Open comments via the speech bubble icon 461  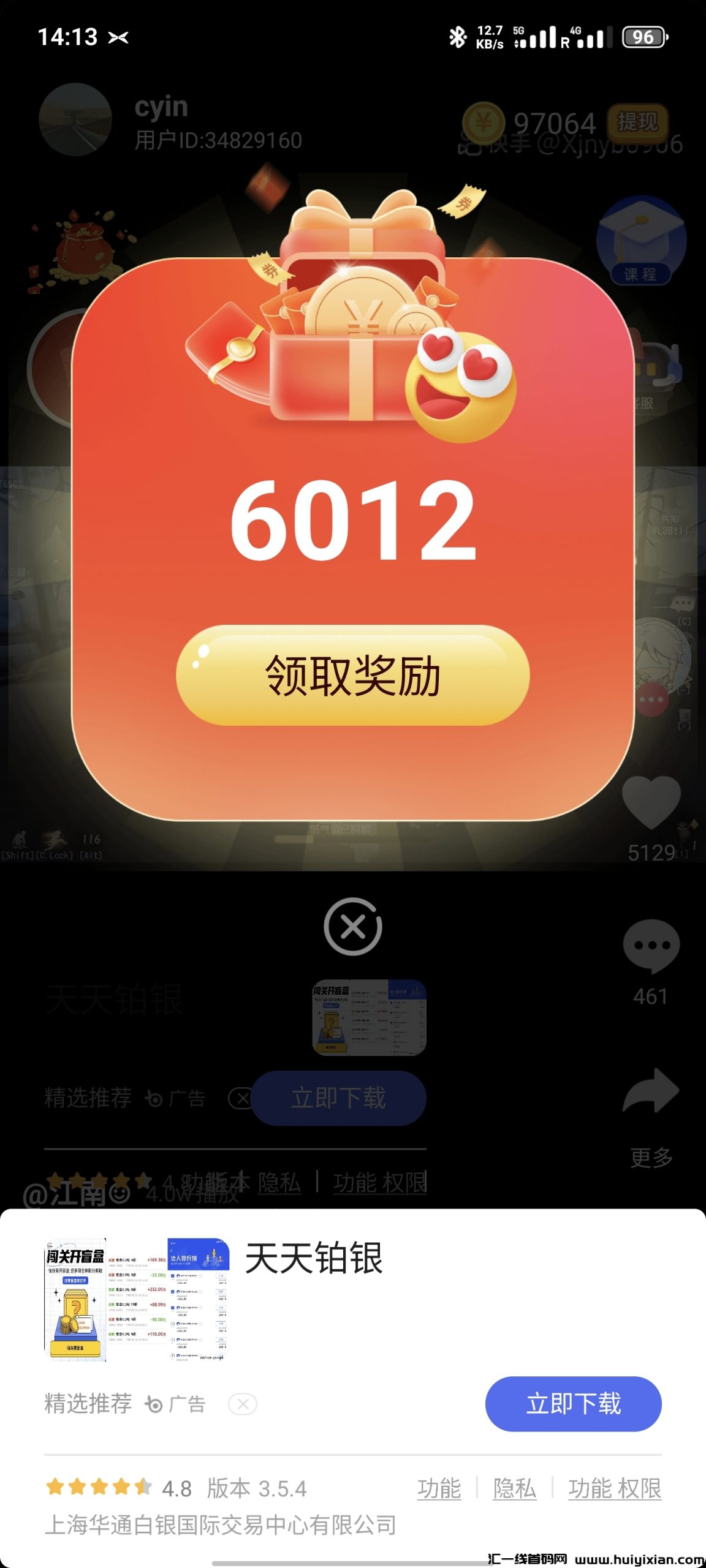(x=651, y=945)
